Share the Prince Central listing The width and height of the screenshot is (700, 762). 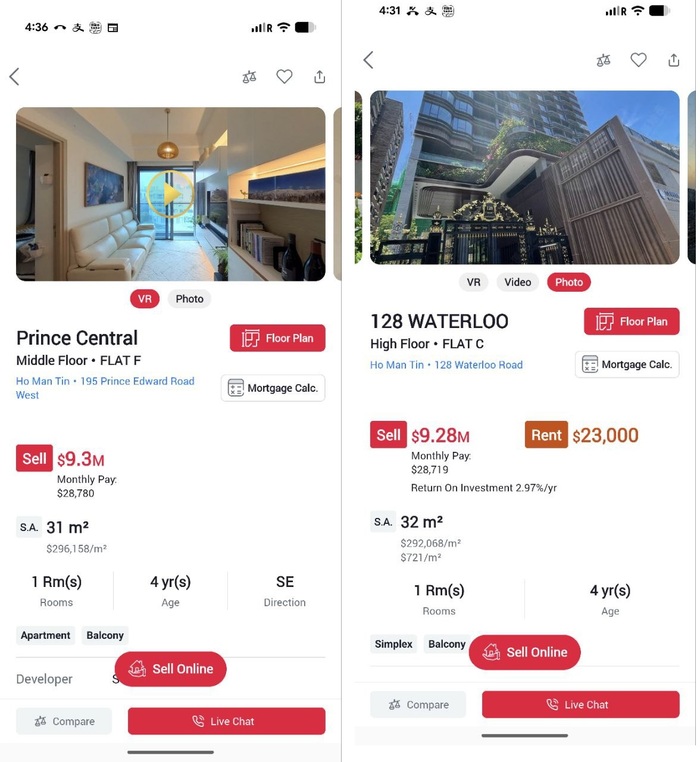pyautogui.click(x=319, y=77)
